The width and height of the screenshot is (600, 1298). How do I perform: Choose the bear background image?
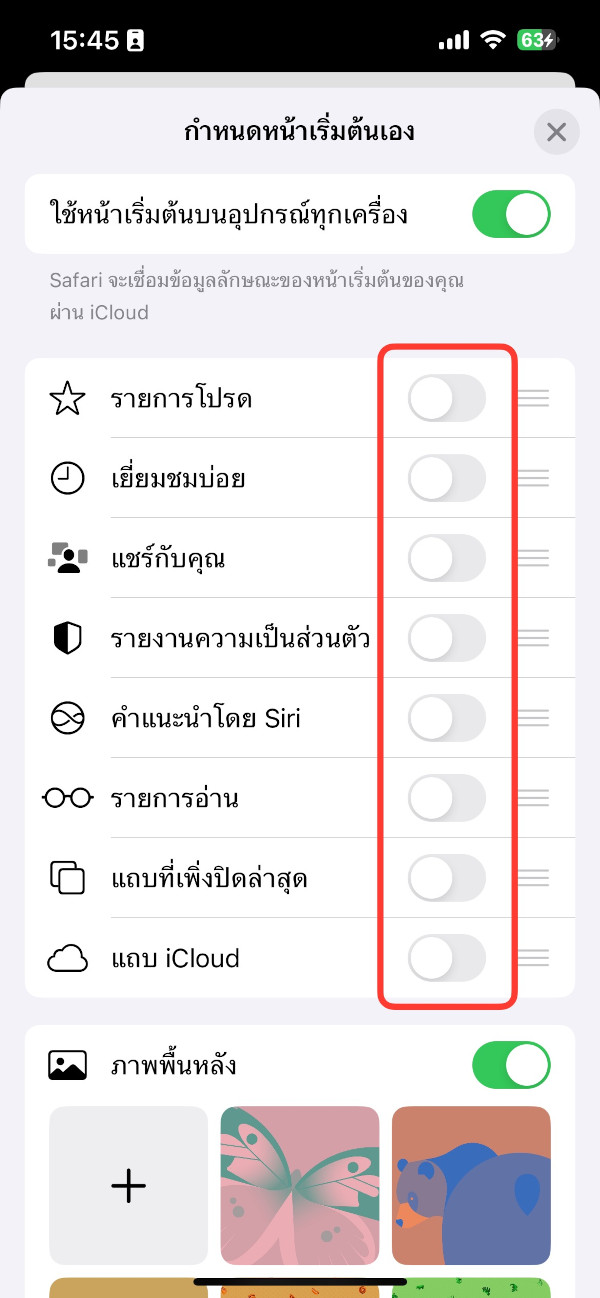[x=471, y=1185]
